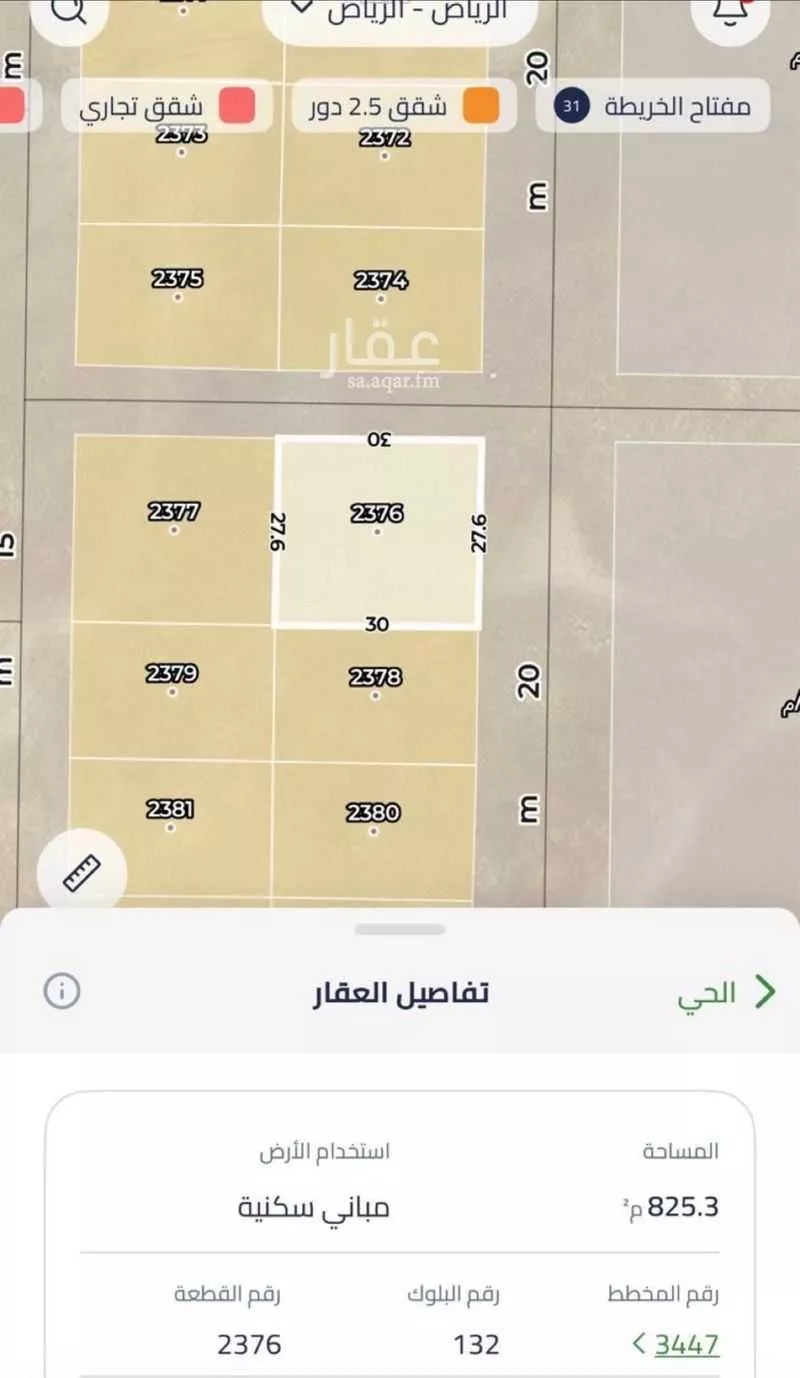Open plan number 3447 link
This screenshot has height=1378, width=800.
click(x=676, y=1344)
